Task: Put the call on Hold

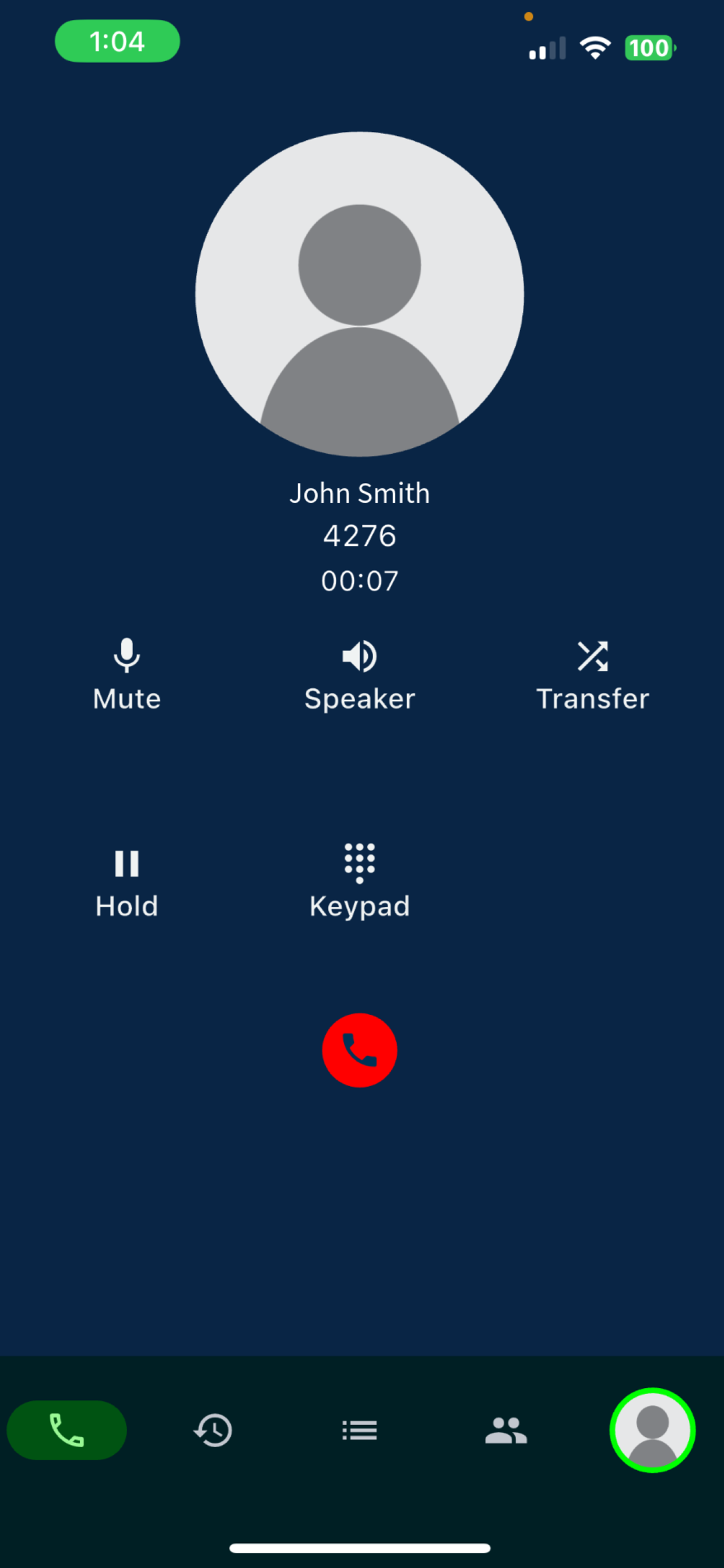Action: pos(126,883)
